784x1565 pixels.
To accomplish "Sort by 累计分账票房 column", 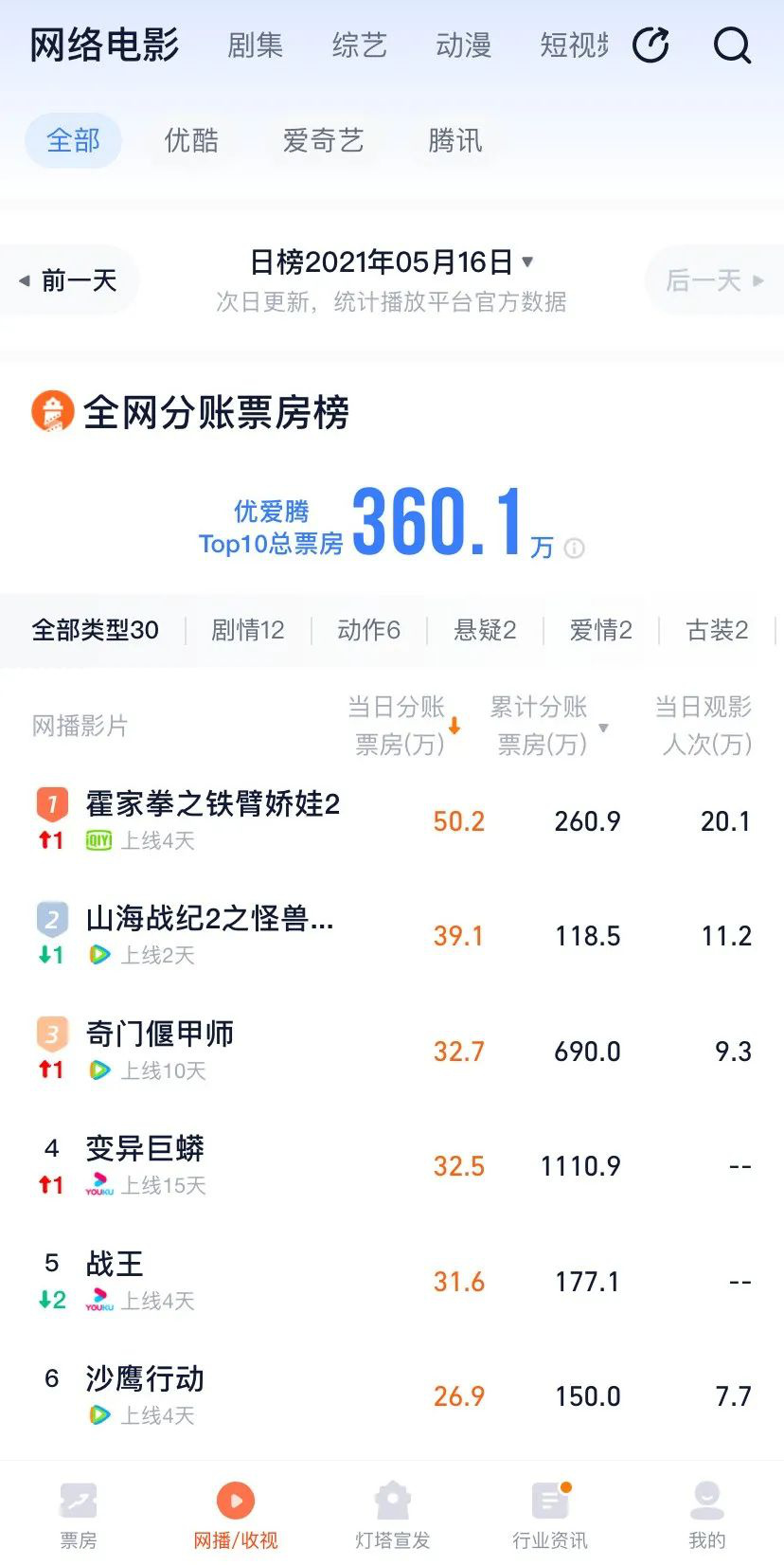I will pyautogui.click(x=547, y=726).
